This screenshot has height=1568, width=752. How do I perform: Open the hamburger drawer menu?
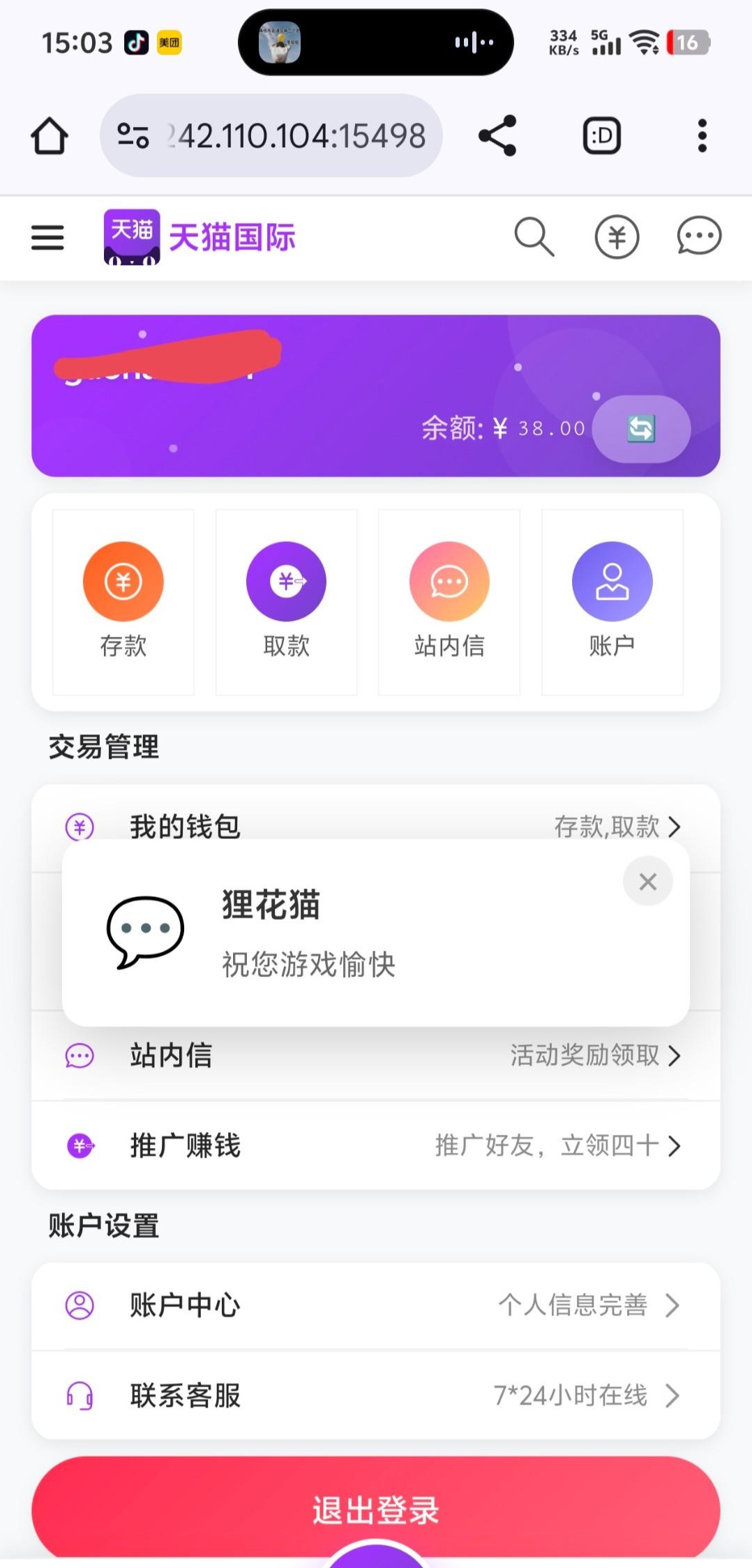(47, 237)
